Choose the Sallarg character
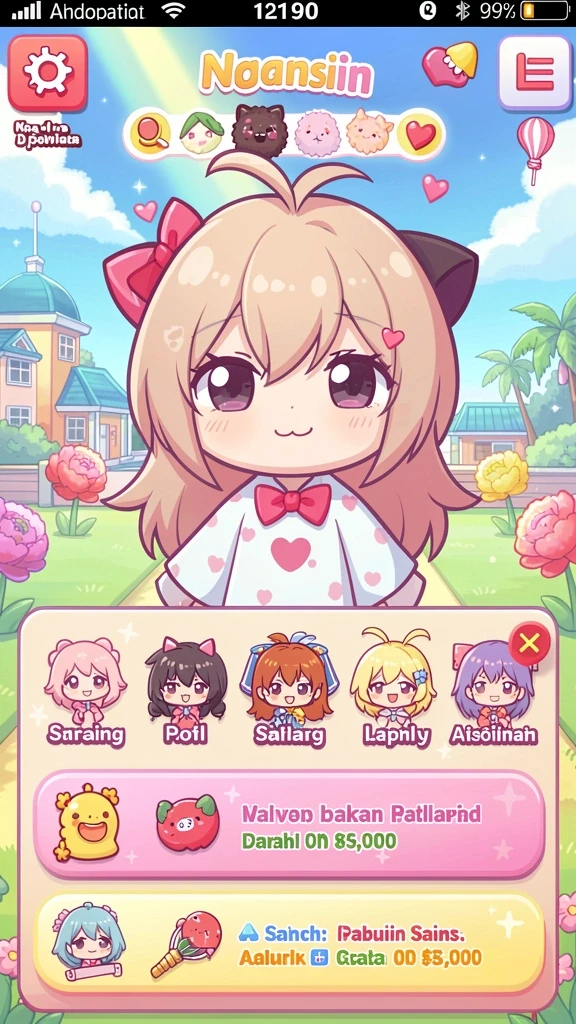This screenshot has width=576, height=1024. pyautogui.click(x=289, y=690)
